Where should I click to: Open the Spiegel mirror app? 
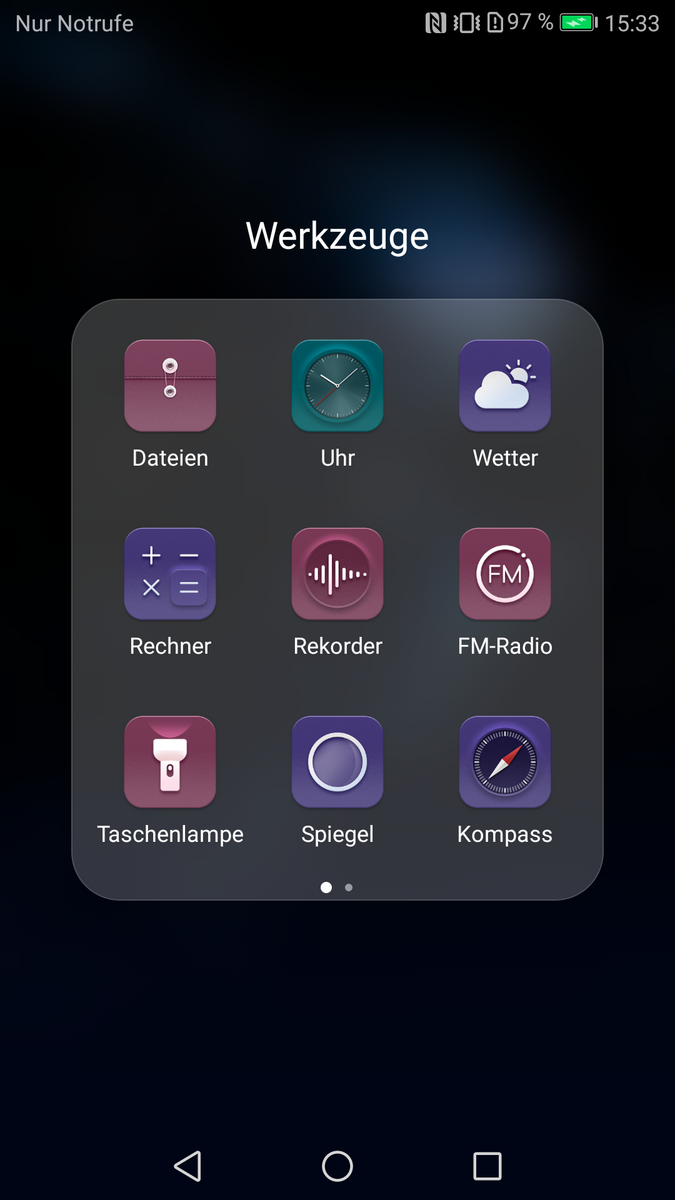337,762
